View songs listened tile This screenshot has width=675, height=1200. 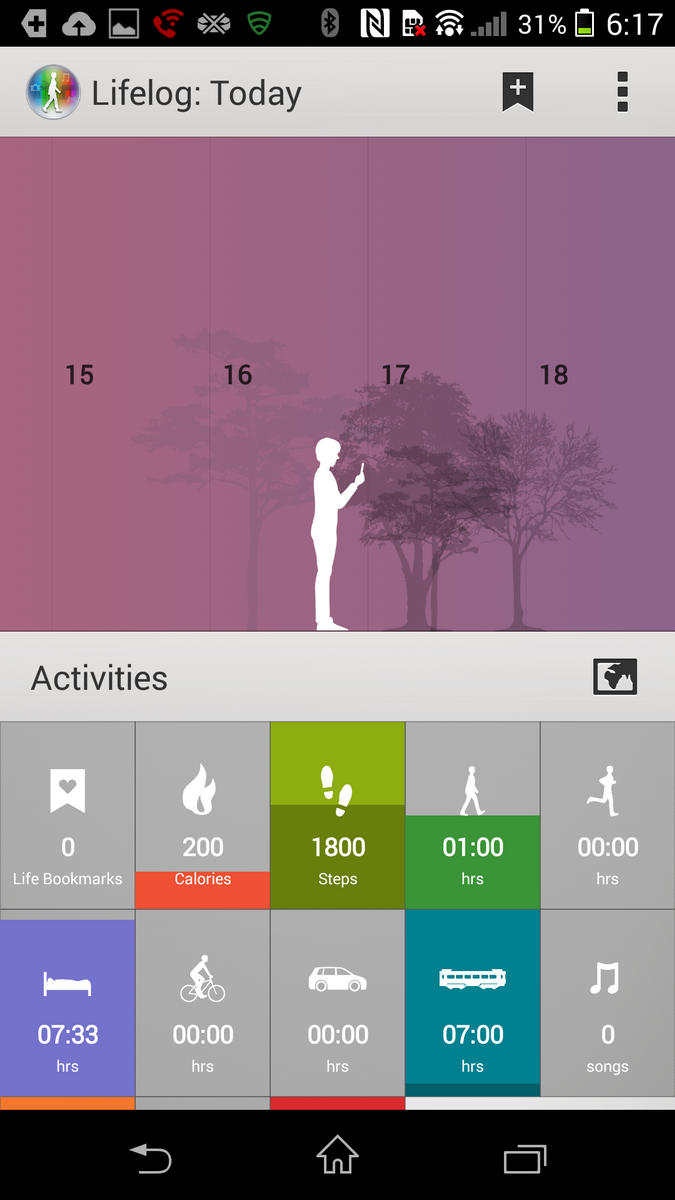pyautogui.click(x=608, y=1003)
